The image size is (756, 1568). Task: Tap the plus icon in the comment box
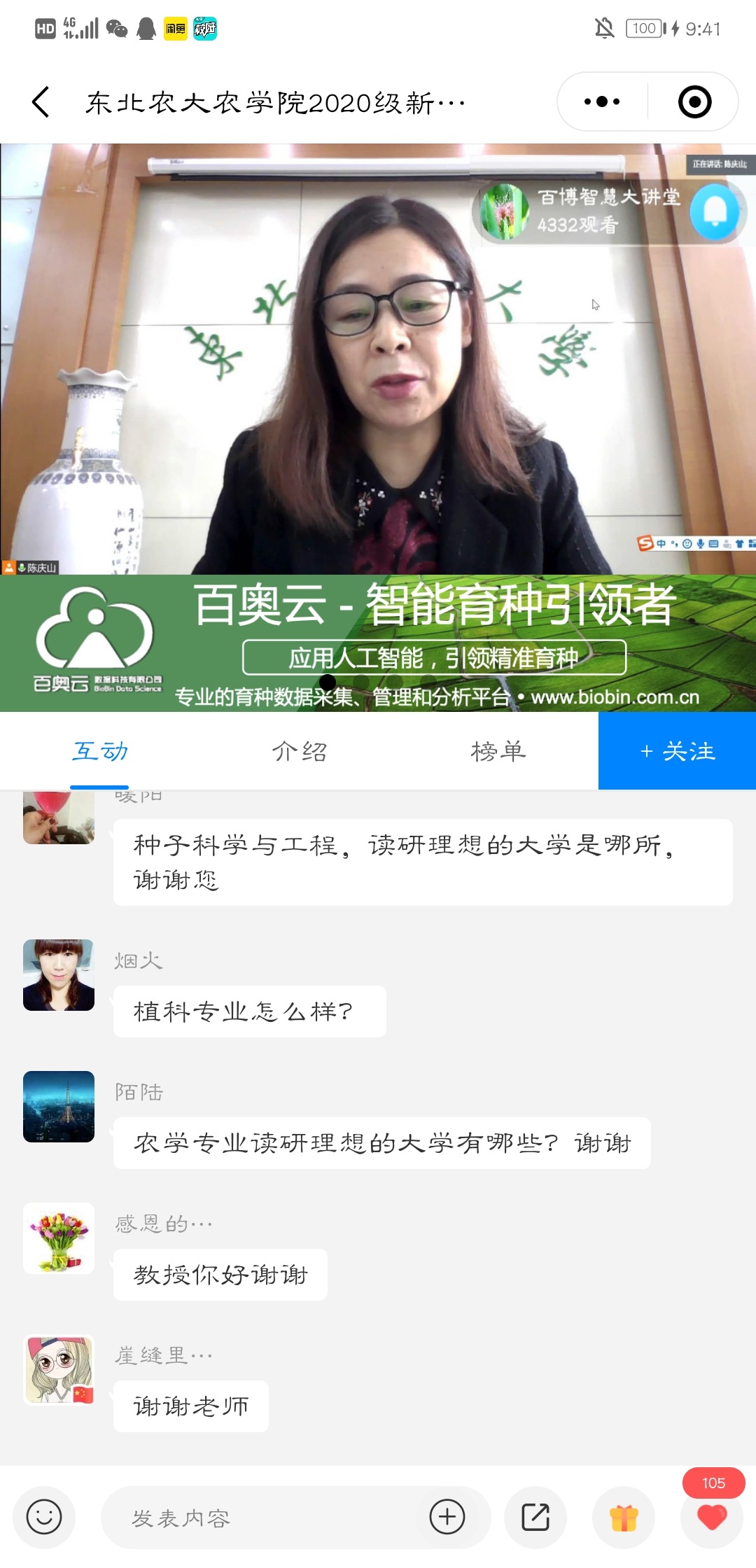click(x=447, y=1517)
